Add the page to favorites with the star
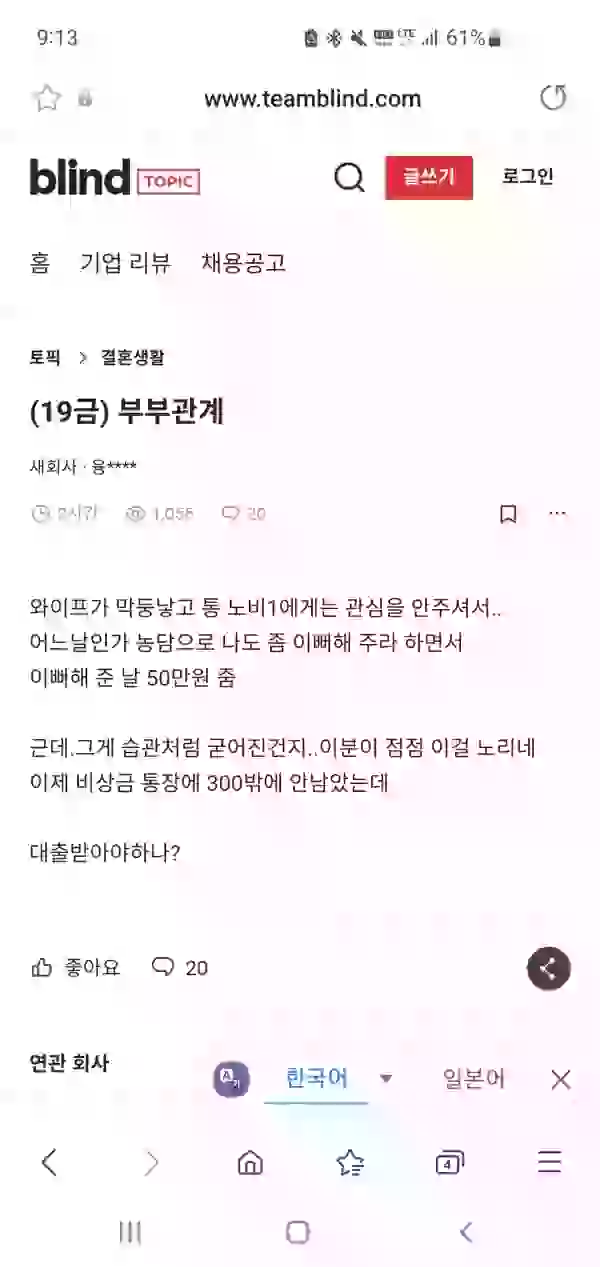Viewport: 600px width, 1267px height. (x=46, y=98)
